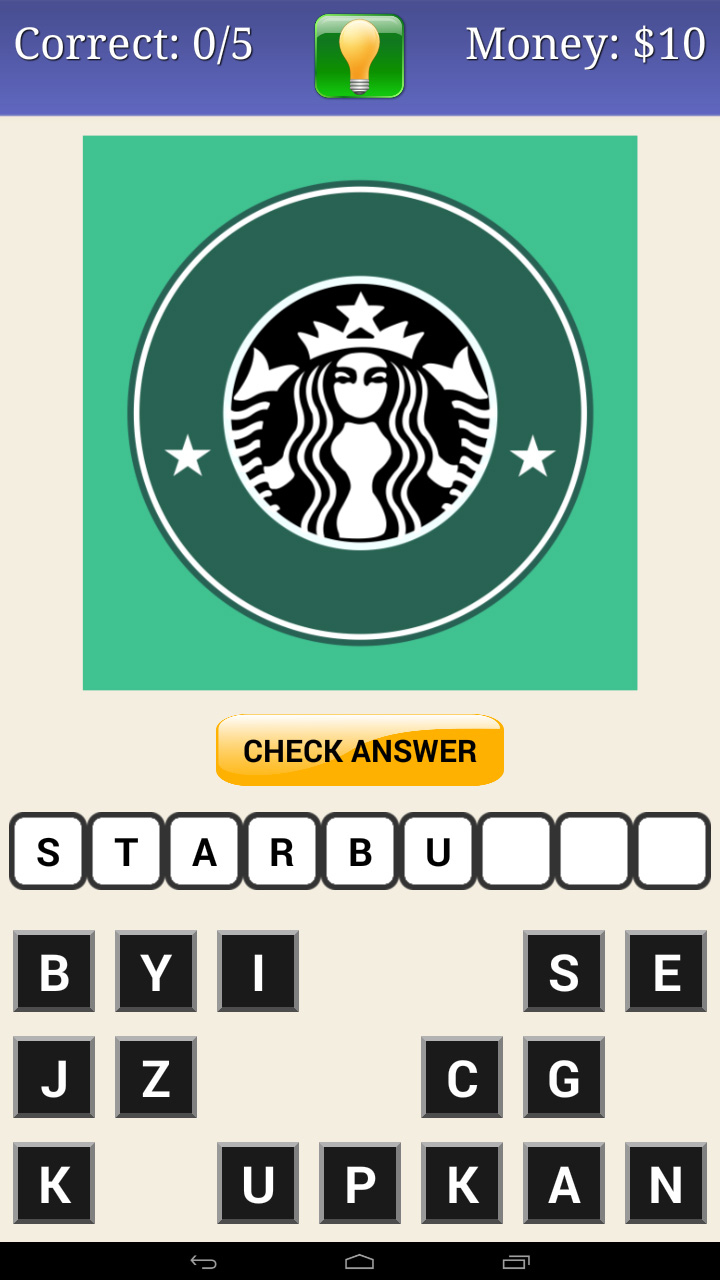Tap the Money: $10 display
Screen dimensions: 720x1280
(x=585, y=44)
